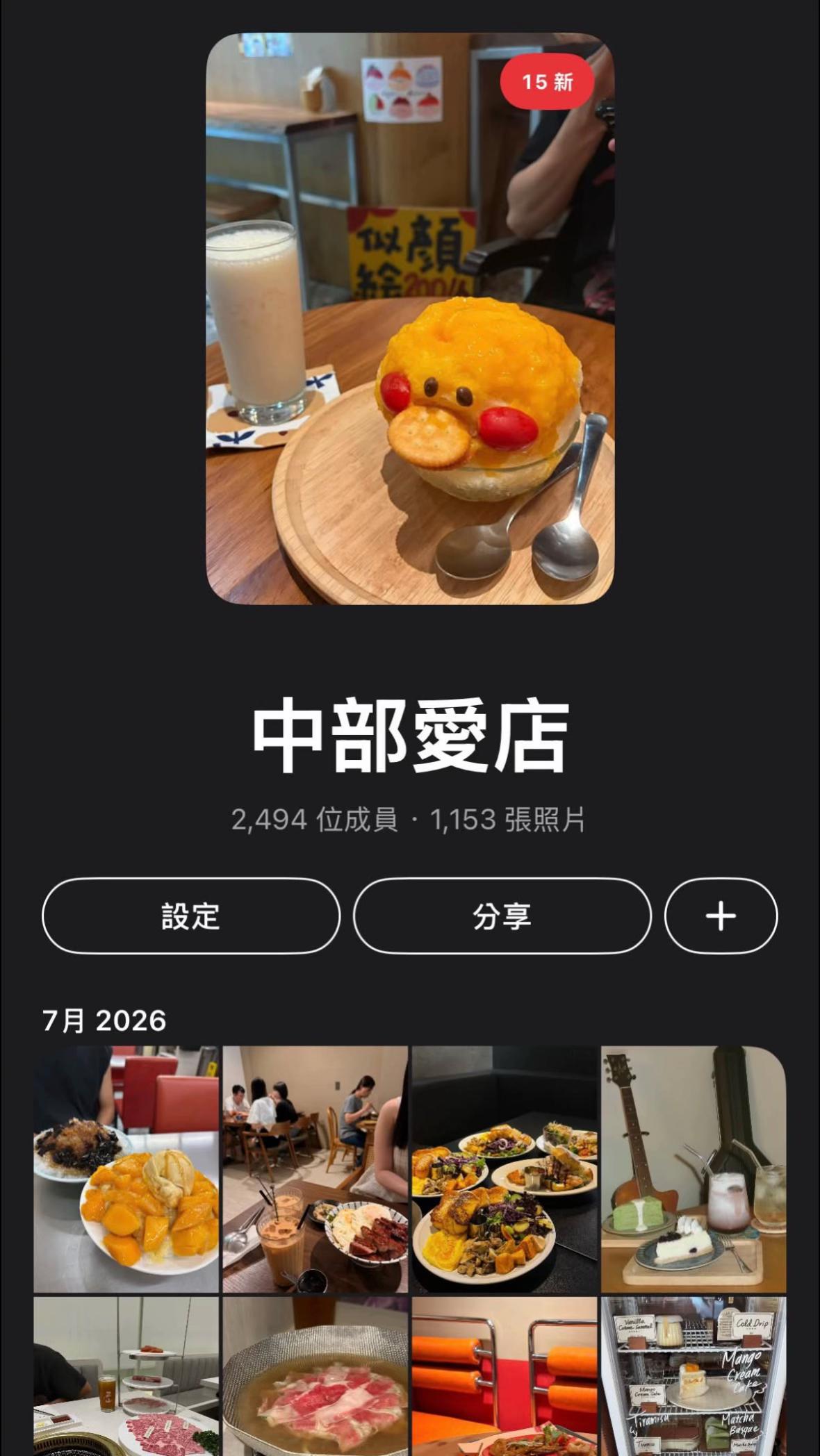
Task: View the hot pot sliced meat photo
Action: coord(315,1376)
